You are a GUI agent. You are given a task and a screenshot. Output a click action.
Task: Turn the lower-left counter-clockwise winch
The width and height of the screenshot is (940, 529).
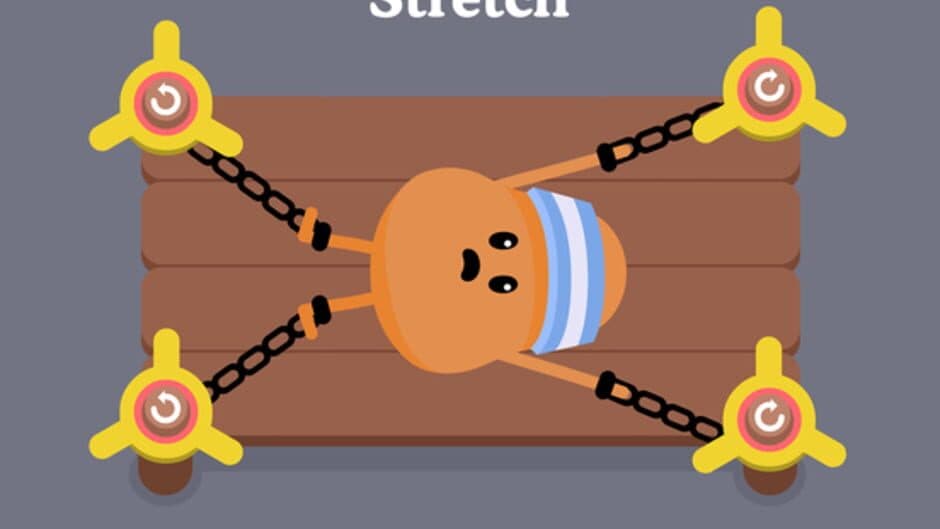[x=165, y=408]
